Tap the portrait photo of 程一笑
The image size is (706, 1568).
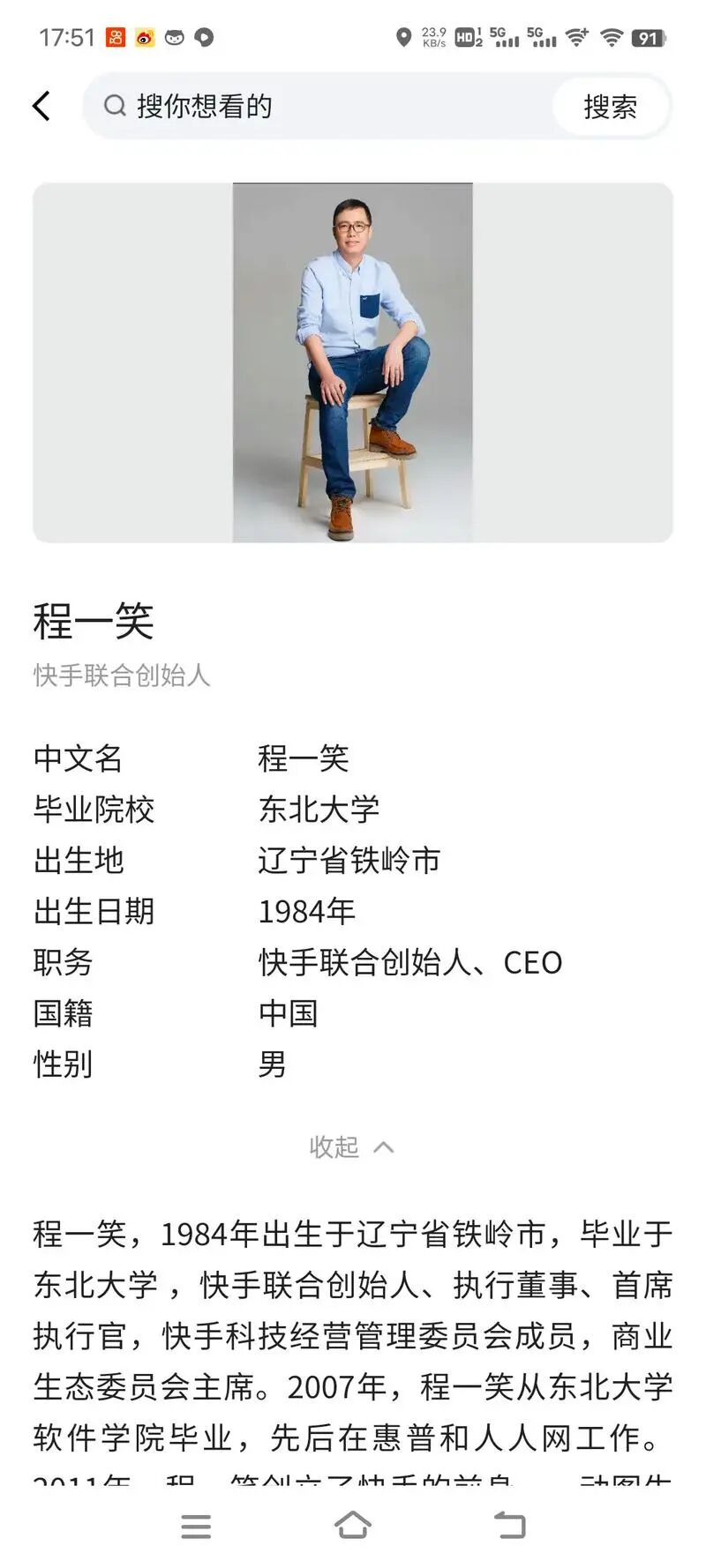[352, 360]
